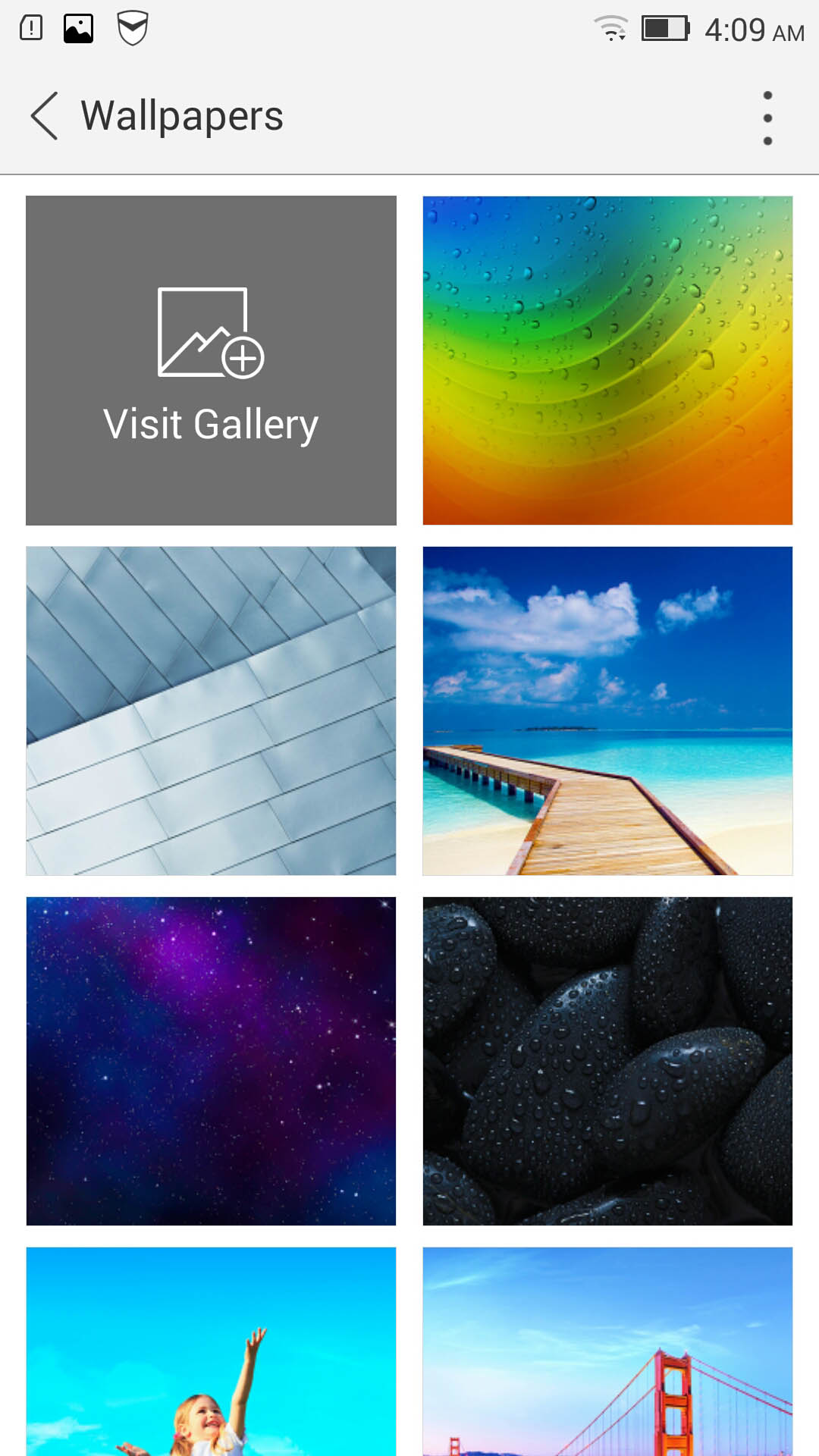
Task: Go back from Wallpapers screen
Action: (44, 116)
